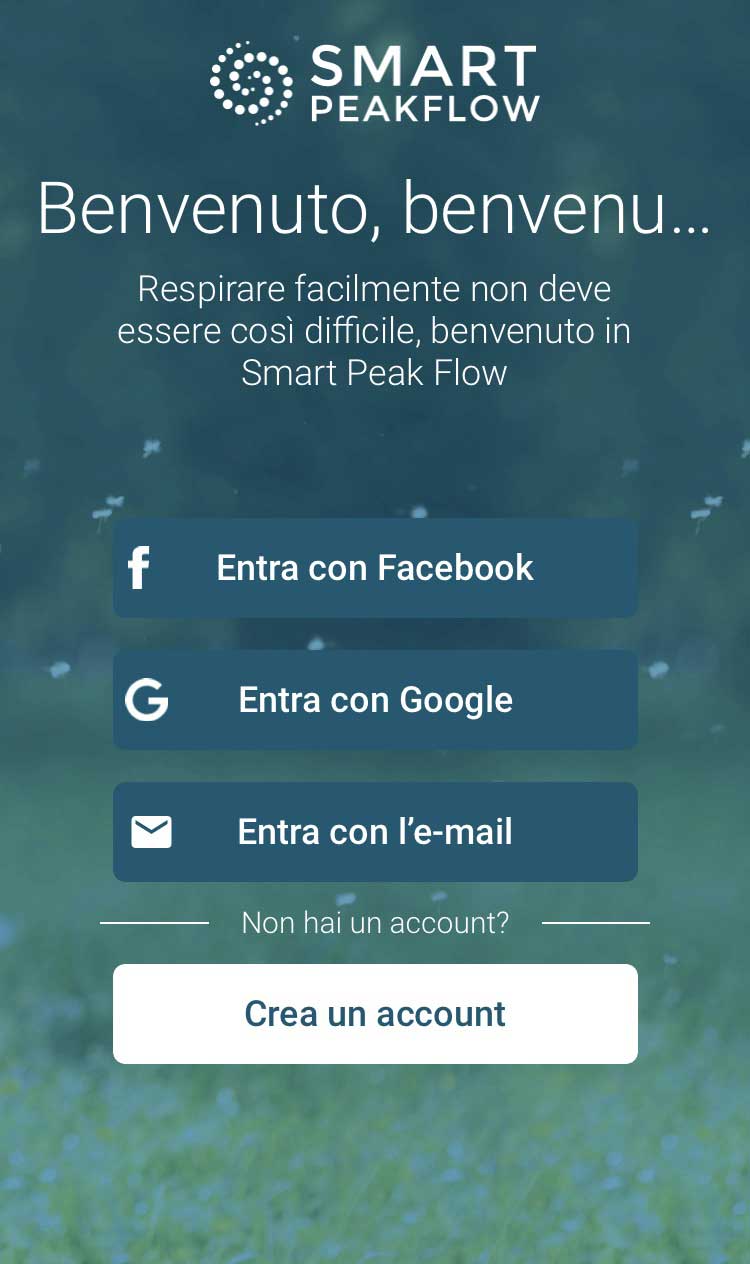Tap Crea un account to register

(x=375, y=1014)
